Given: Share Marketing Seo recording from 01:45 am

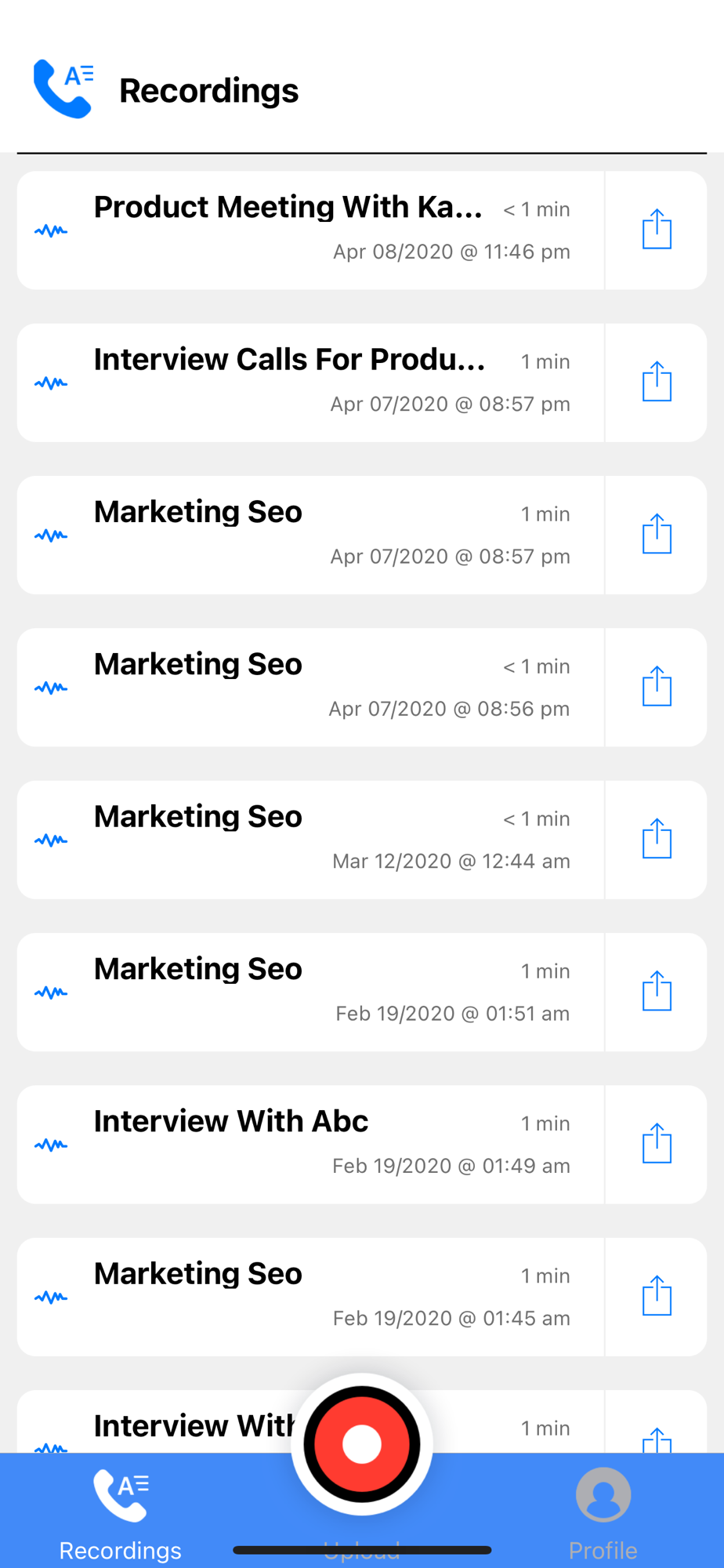Looking at the screenshot, I should tap(657, 1296).
